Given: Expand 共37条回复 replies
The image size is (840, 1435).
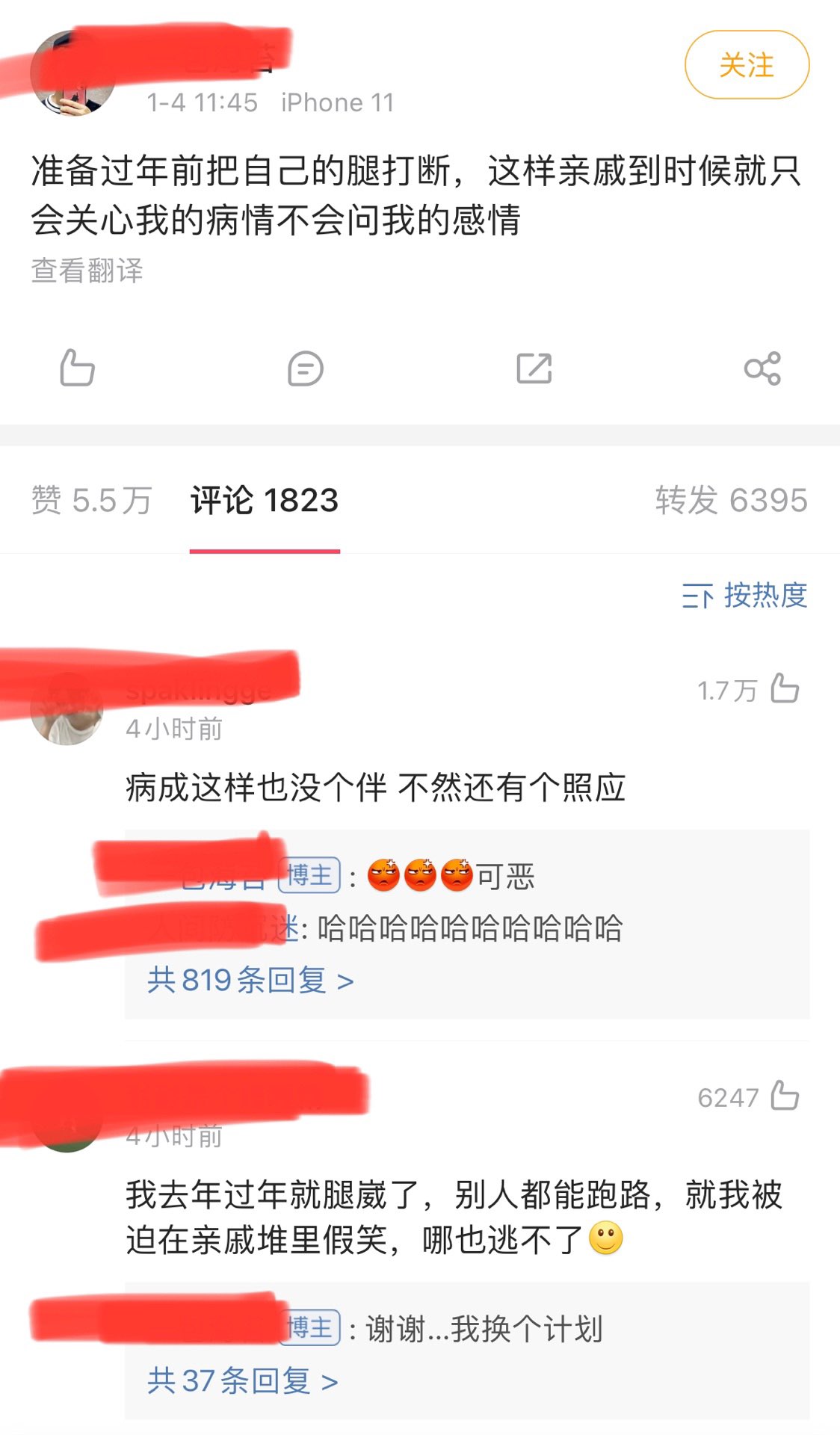Looking at the screenshot, I should coord(243,1380).
